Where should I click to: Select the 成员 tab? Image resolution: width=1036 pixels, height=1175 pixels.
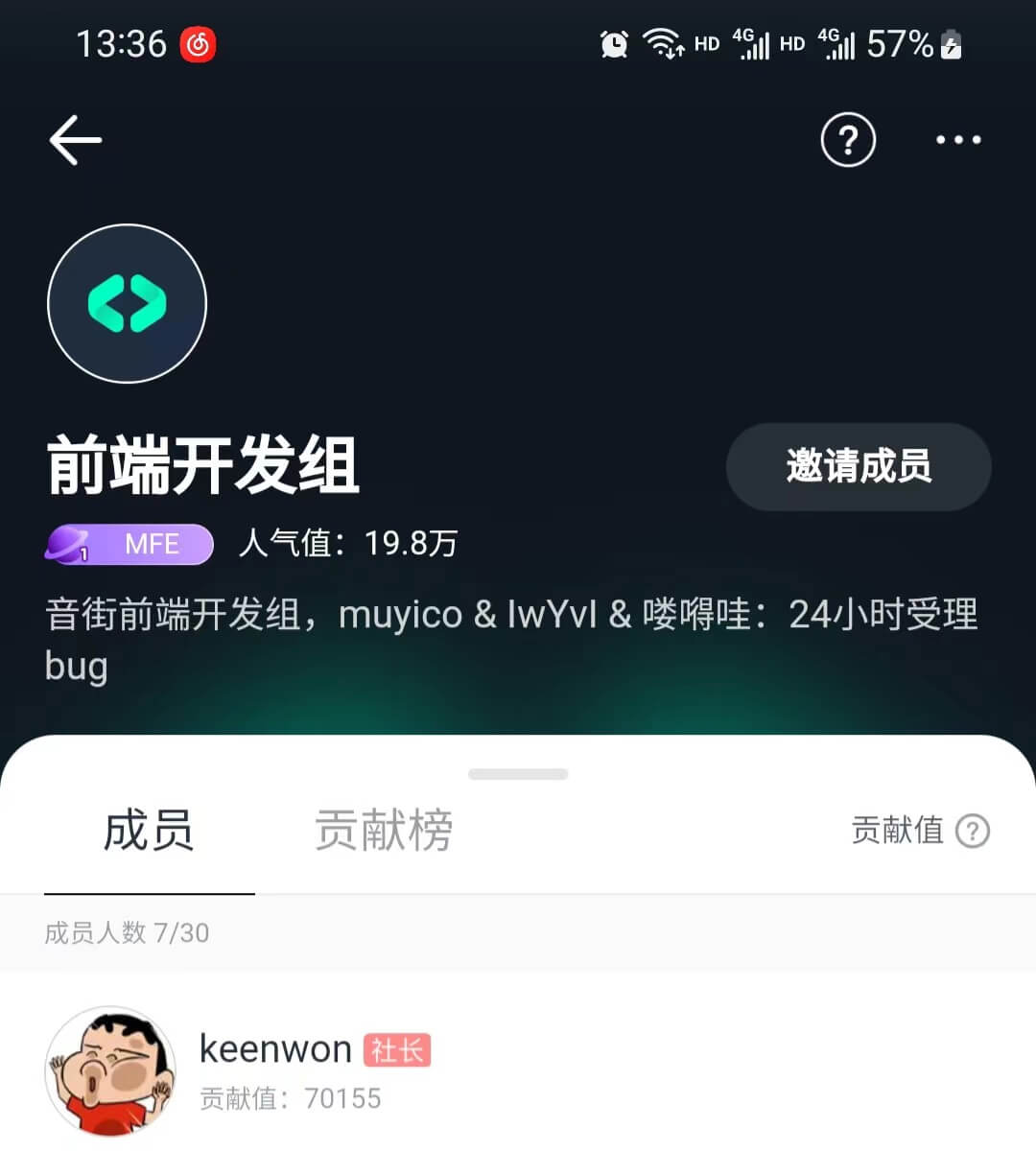pyautogui.click(x=149, y=830)
